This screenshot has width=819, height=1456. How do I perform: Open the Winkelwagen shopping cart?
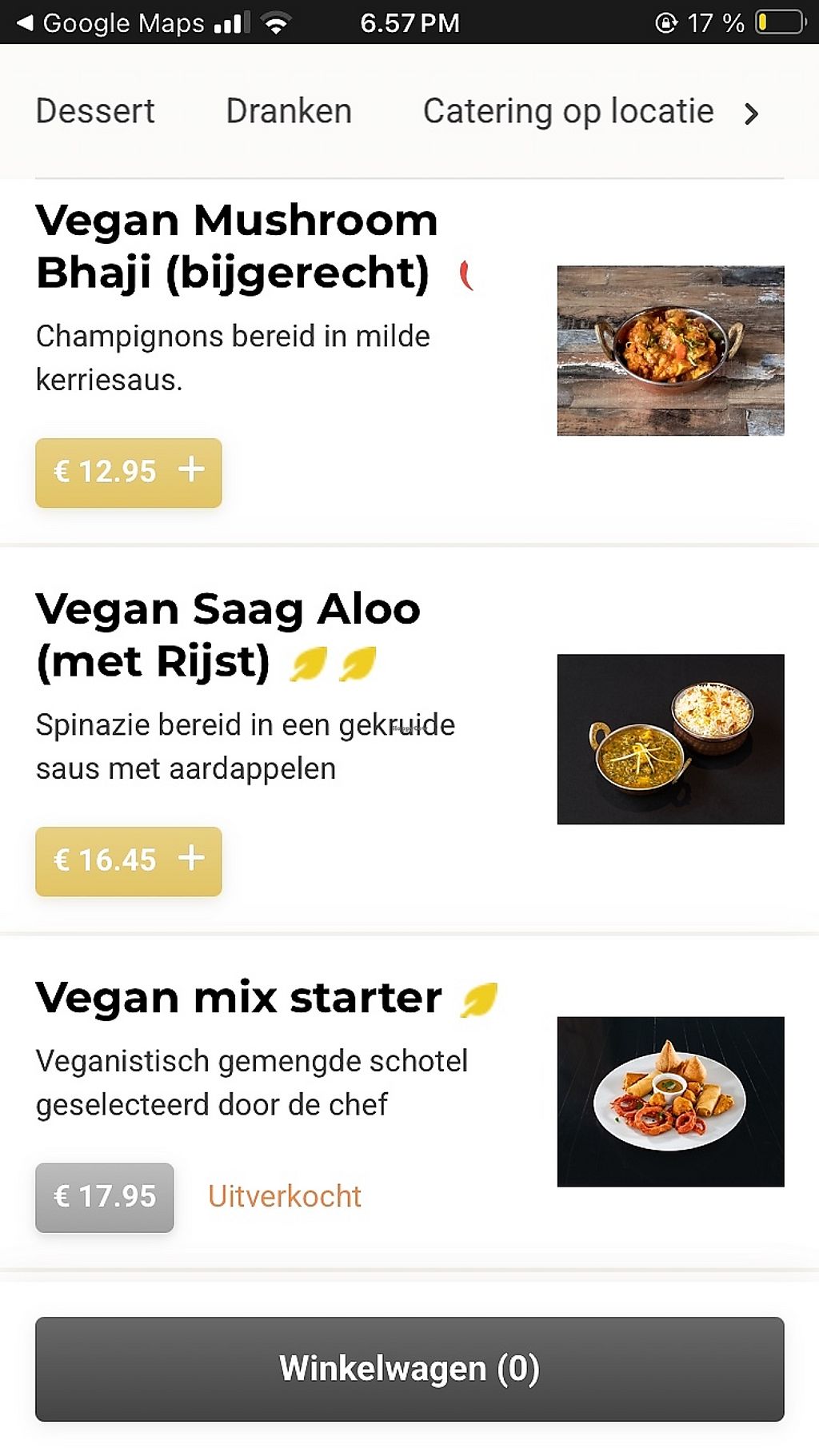(x=409, y=1368)
